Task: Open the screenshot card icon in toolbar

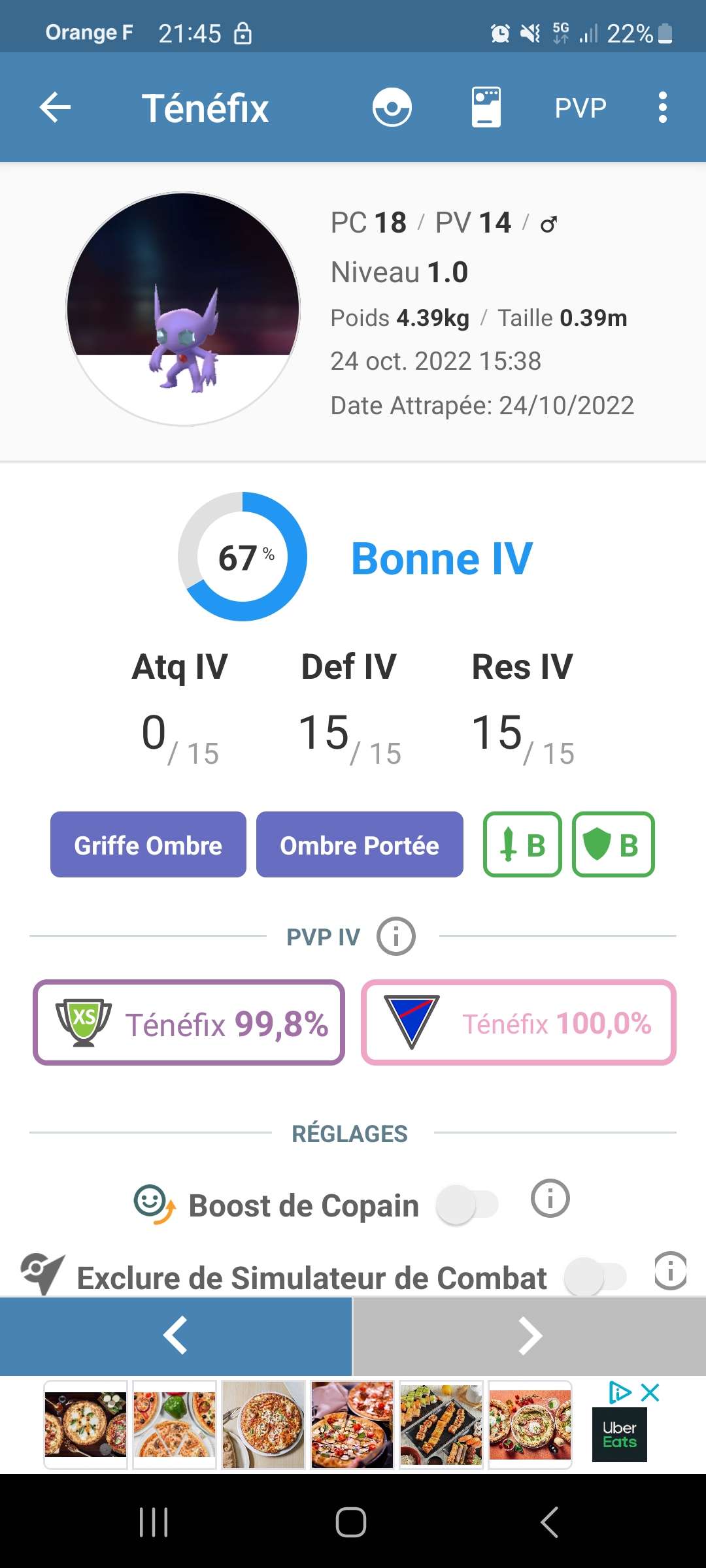Action: [486, 108]
